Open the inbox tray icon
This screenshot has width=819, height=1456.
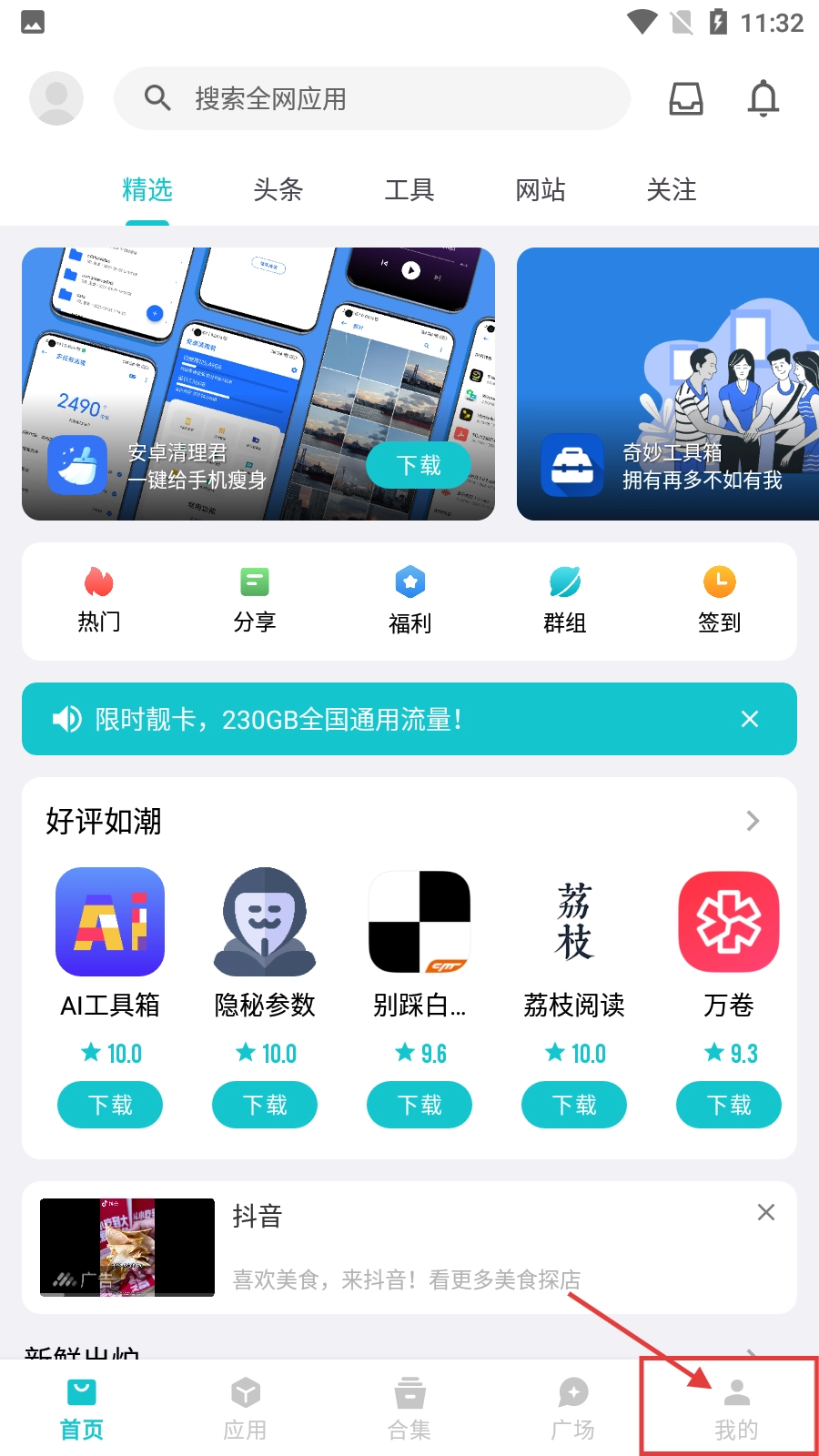click(686, 98)
